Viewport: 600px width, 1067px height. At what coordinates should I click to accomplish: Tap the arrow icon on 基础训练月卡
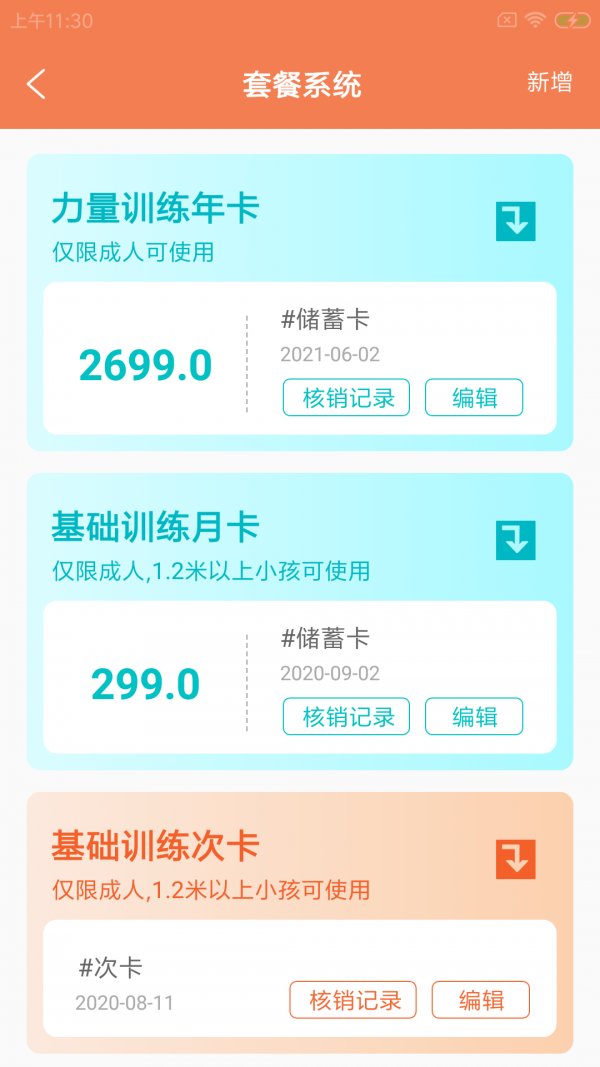point(516,540)
